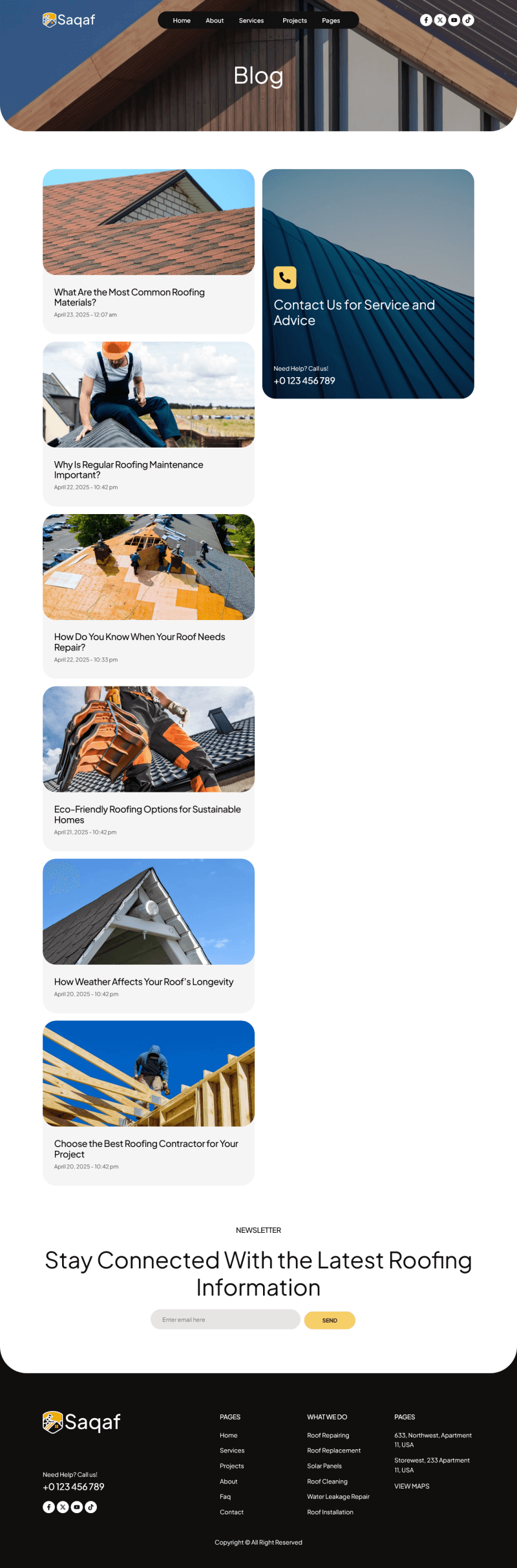View "Eco-Friendly Roofing Options for Sustainable Homes" article
The image size is (517, 1568).
click(x=147, y=814)
